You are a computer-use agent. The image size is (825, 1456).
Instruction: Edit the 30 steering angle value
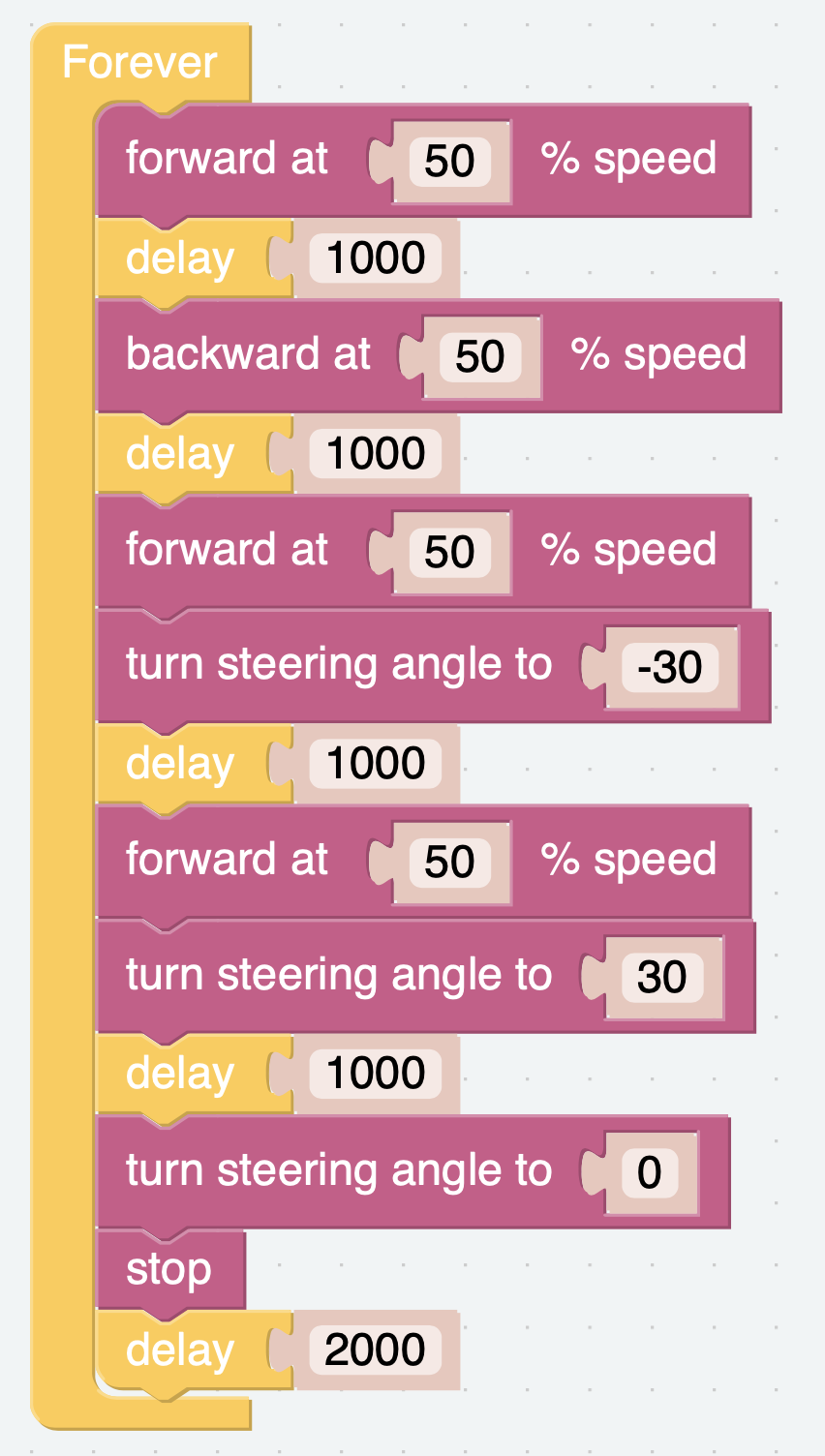click(x=662, y=977)
